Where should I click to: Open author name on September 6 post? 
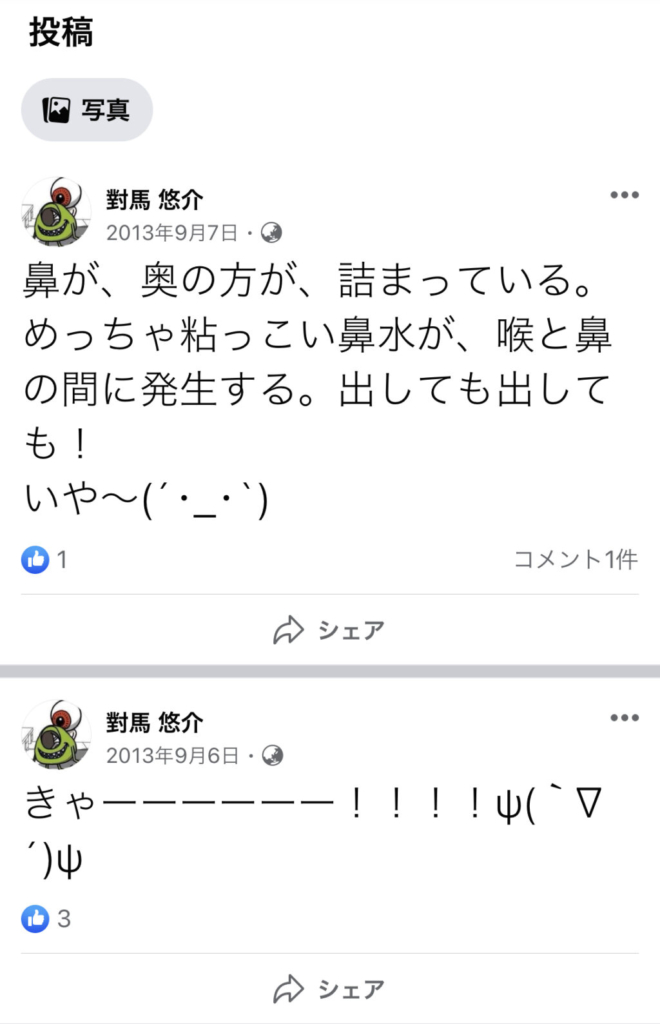[154, 722]
